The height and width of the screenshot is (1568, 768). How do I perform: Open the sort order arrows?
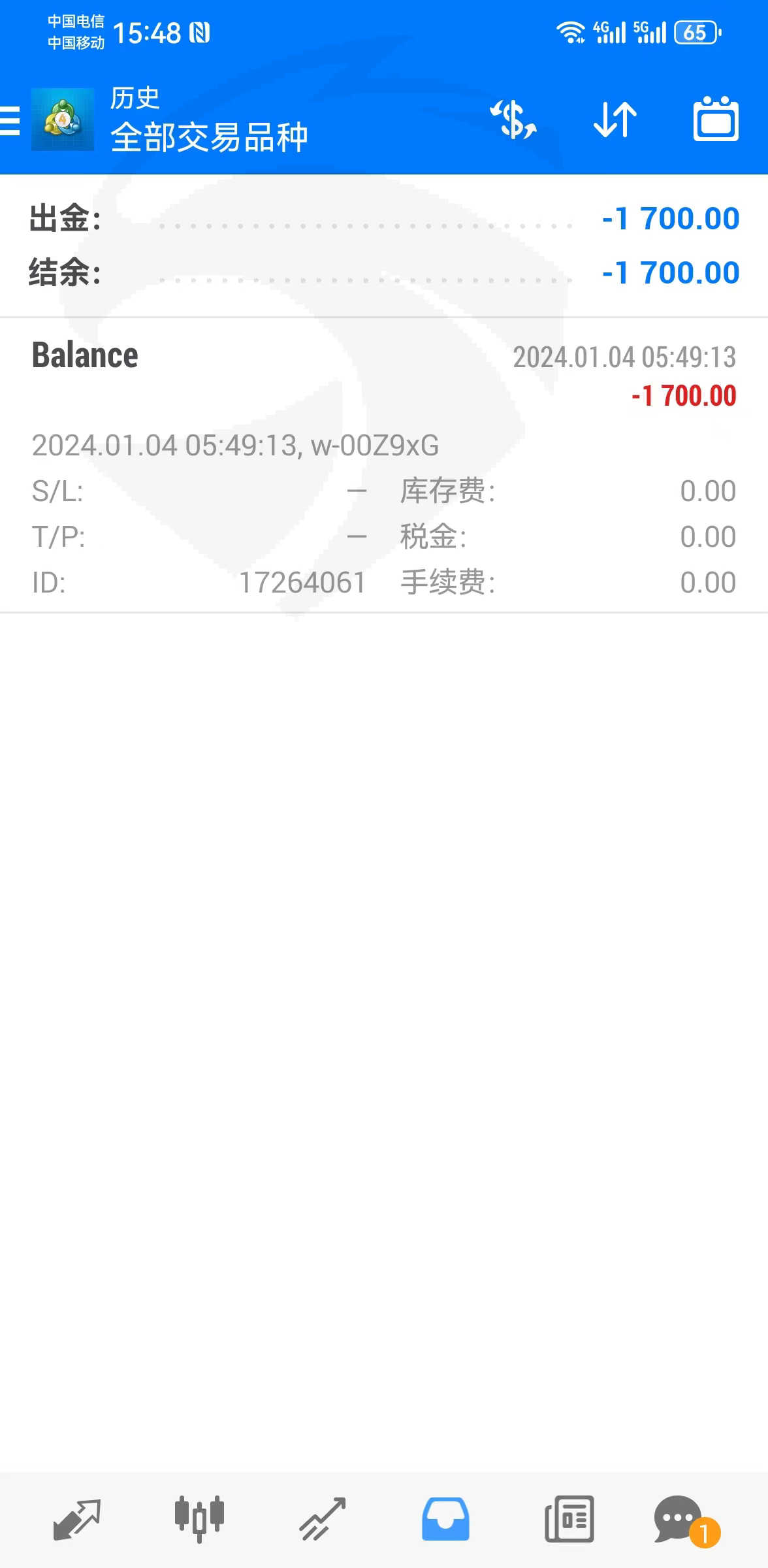[615, 120]
